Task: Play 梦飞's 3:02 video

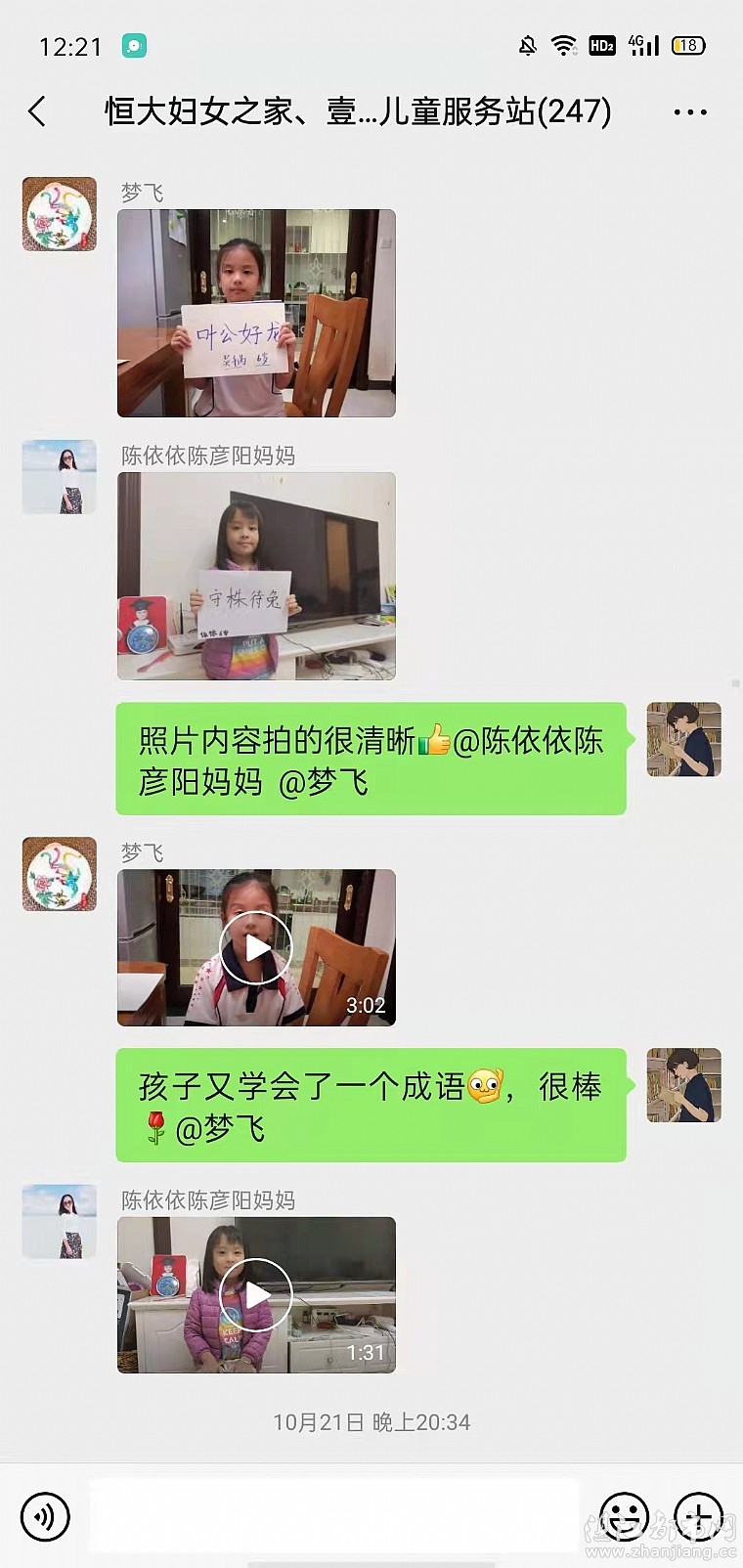Action: pyautogui.click(x=256, y=947)
